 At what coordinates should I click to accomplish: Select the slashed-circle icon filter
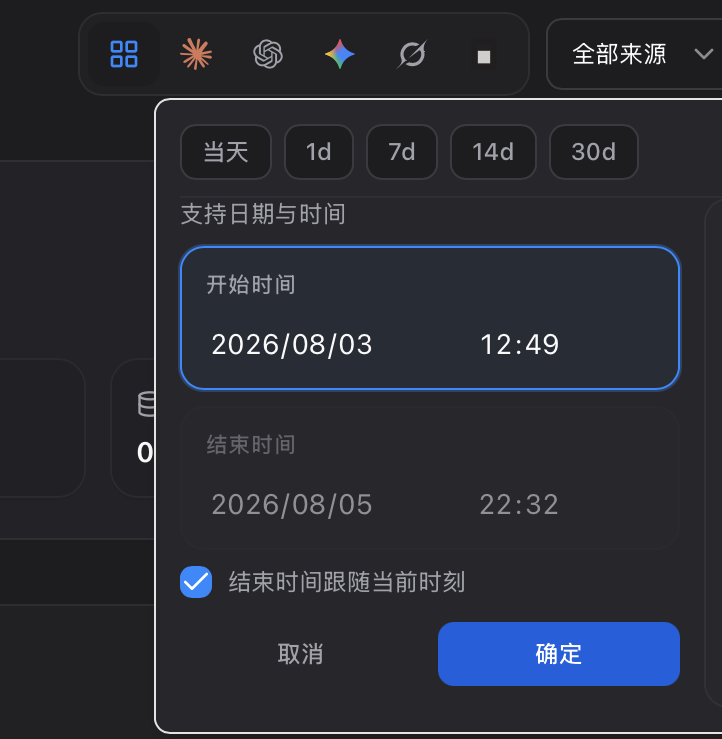(x=412, y=54)
